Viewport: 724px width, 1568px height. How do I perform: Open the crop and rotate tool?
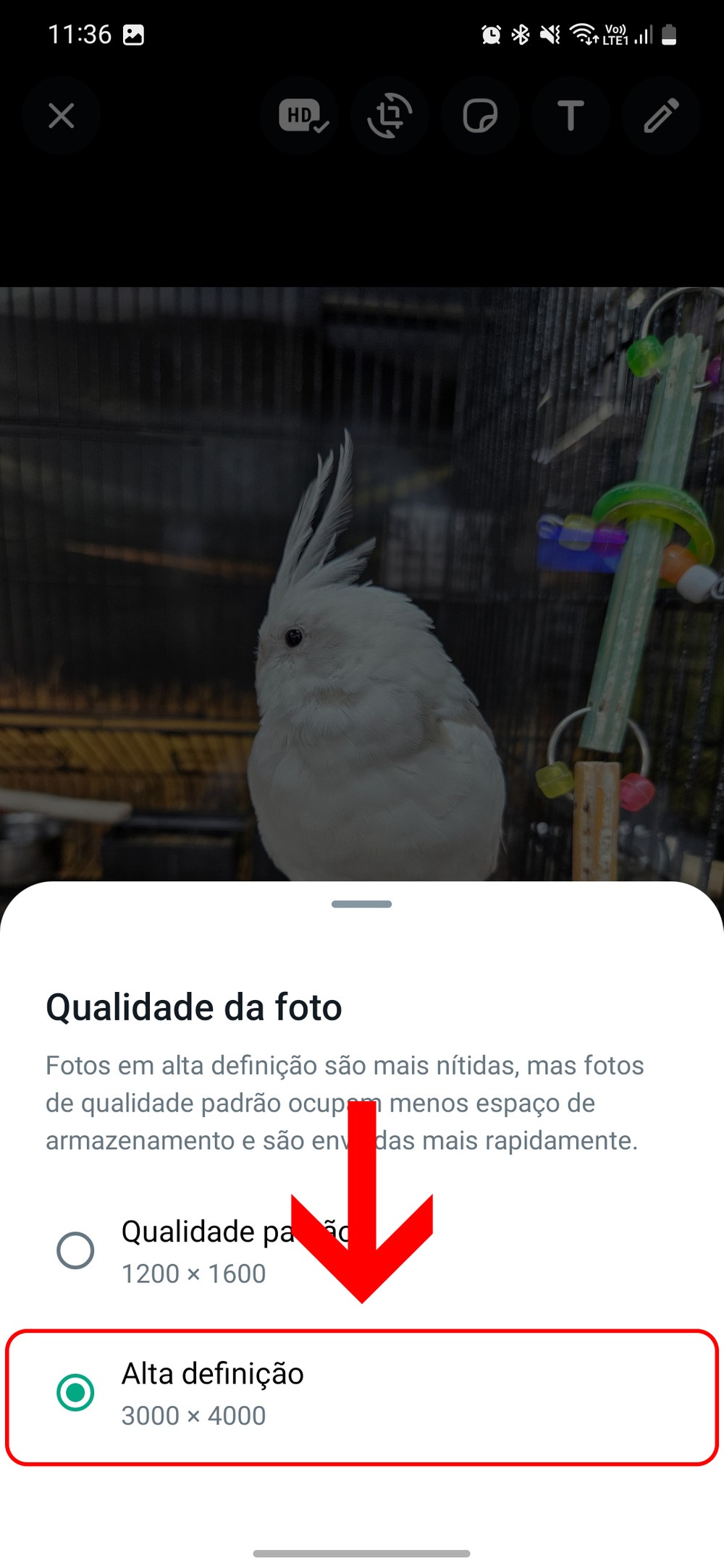(390, 116)
